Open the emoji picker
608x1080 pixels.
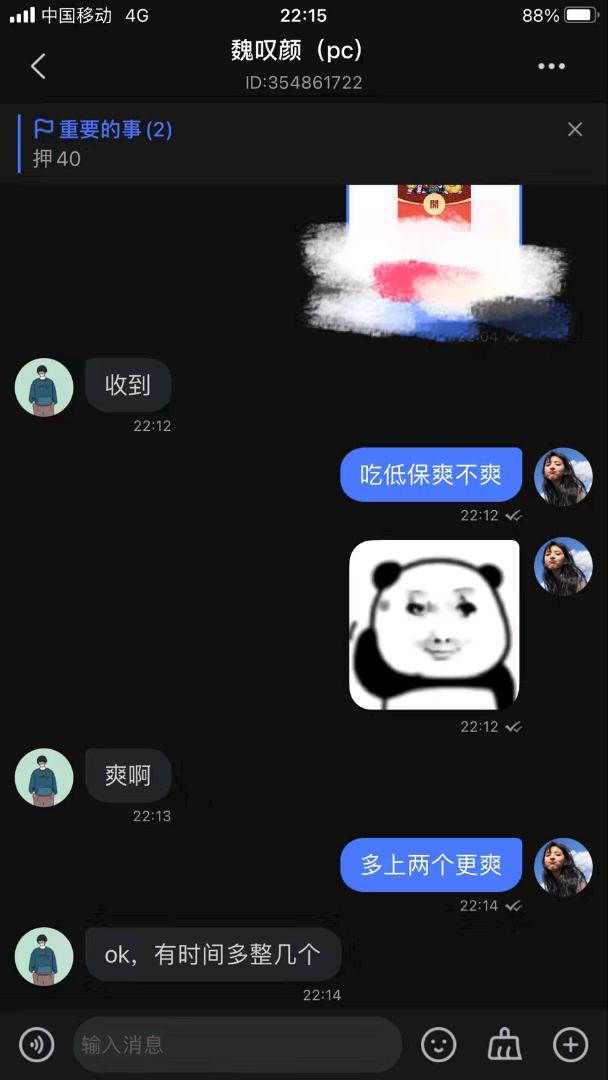pyautogui.click(x=438, y=1045)
